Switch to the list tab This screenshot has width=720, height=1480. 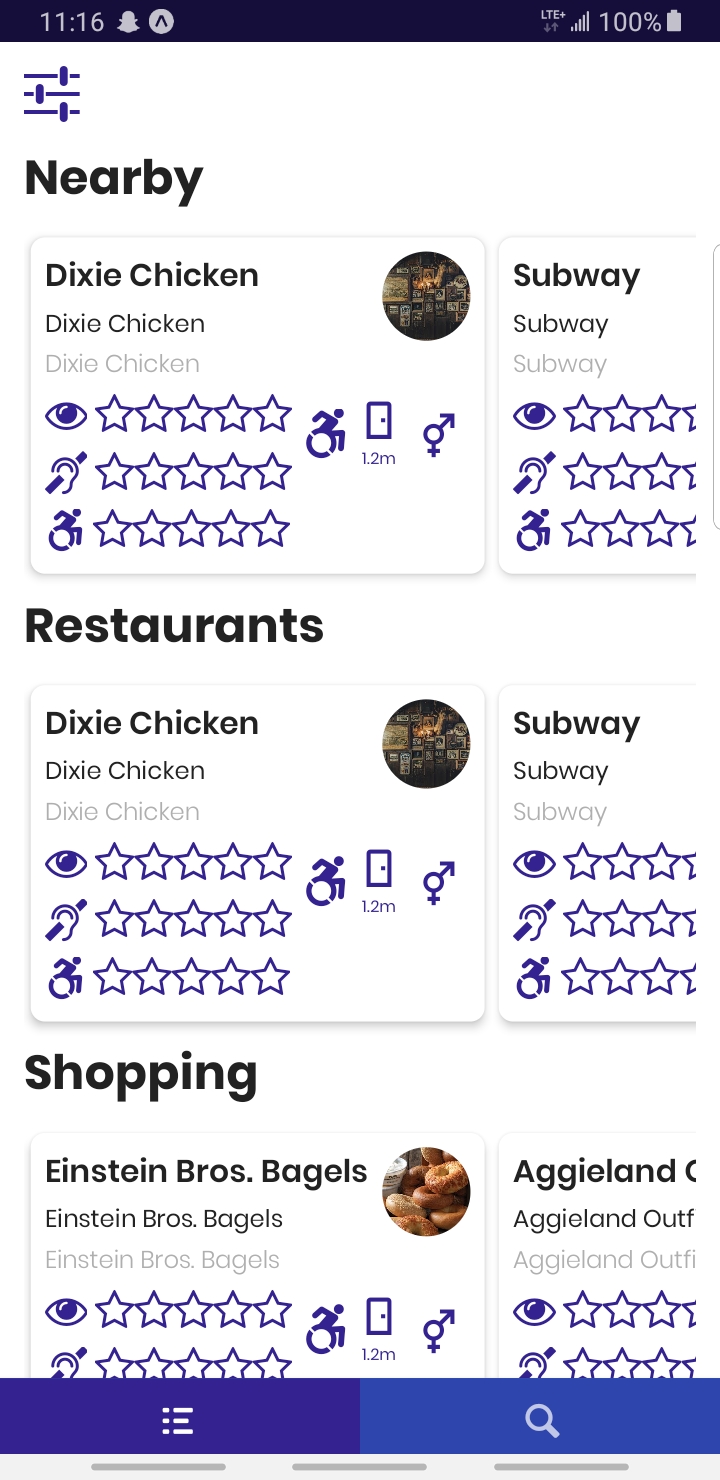point(179,1420)
